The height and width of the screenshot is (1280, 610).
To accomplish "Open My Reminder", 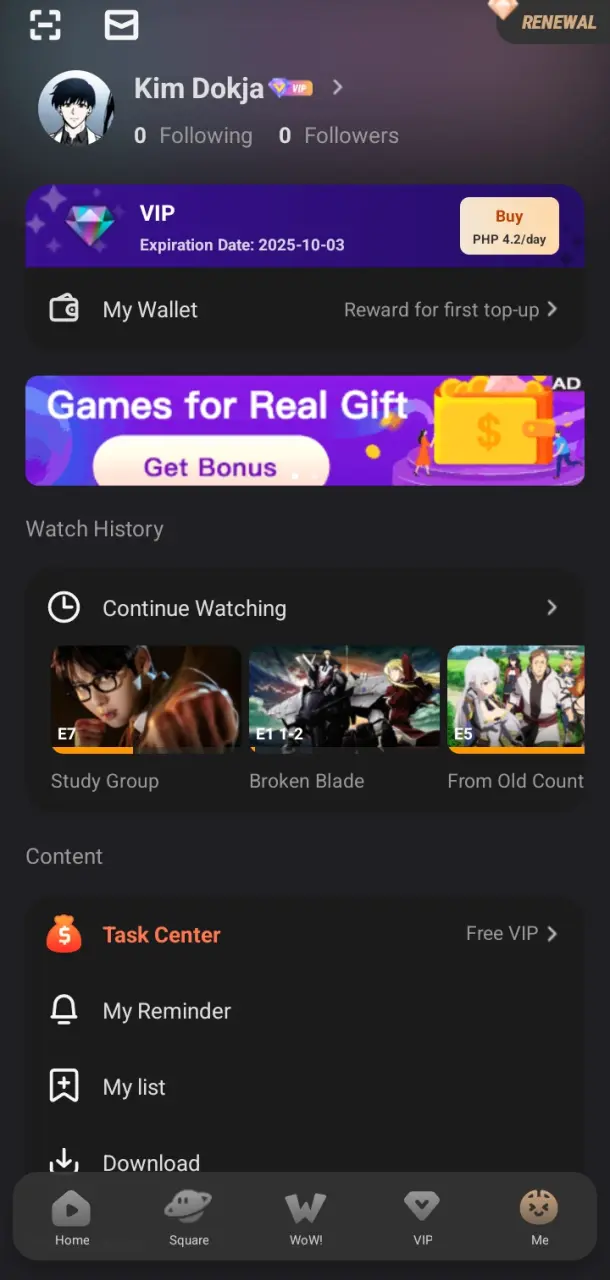I will tap(305, 1011).
